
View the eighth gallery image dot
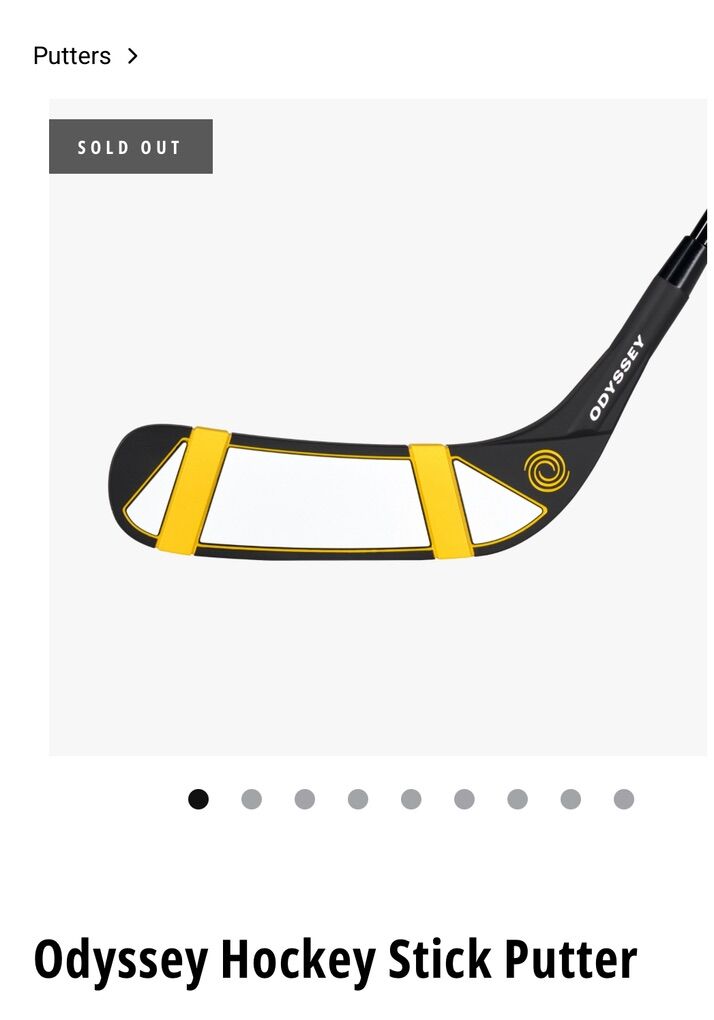coord(571,799)
